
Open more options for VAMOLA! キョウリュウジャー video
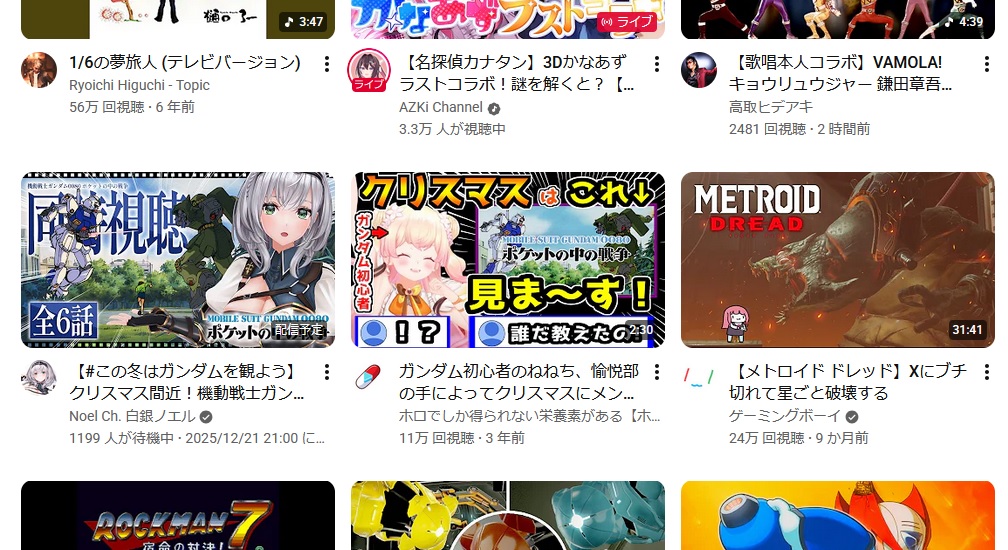986,64
